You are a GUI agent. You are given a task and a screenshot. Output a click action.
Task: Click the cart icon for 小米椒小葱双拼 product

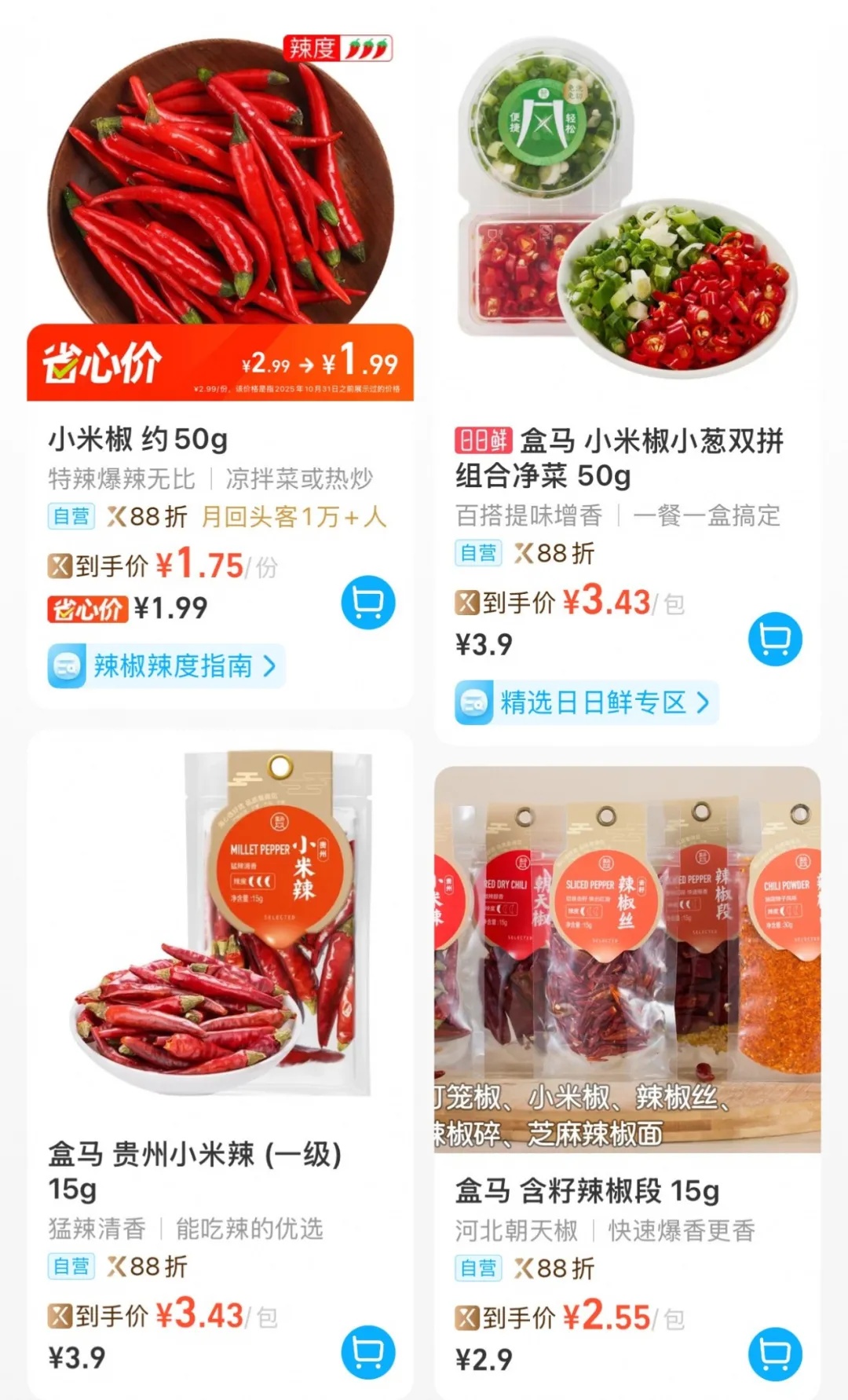(773, 640)
